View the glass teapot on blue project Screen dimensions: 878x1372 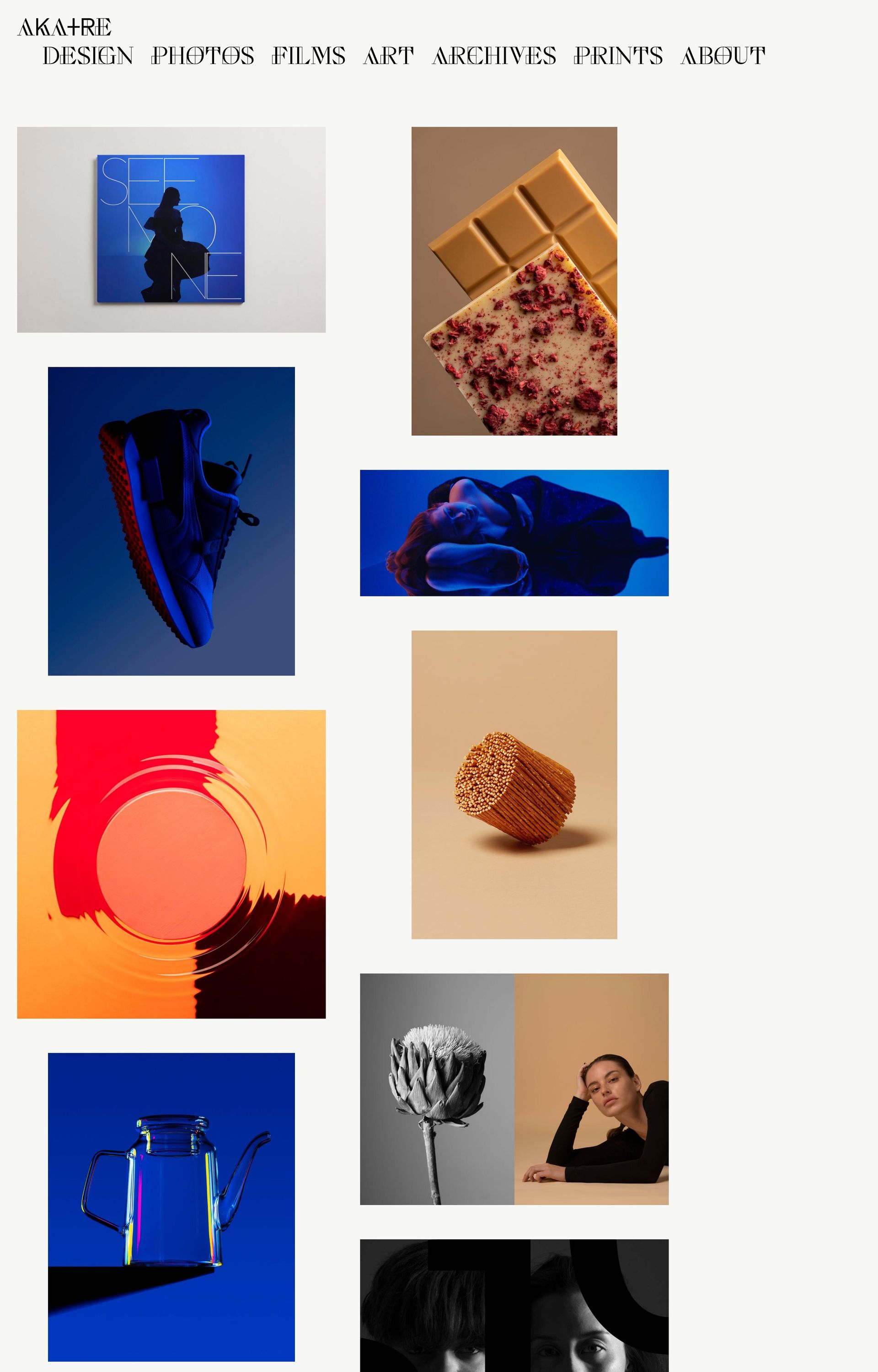pyautogui.click(x=171, y=1207)
